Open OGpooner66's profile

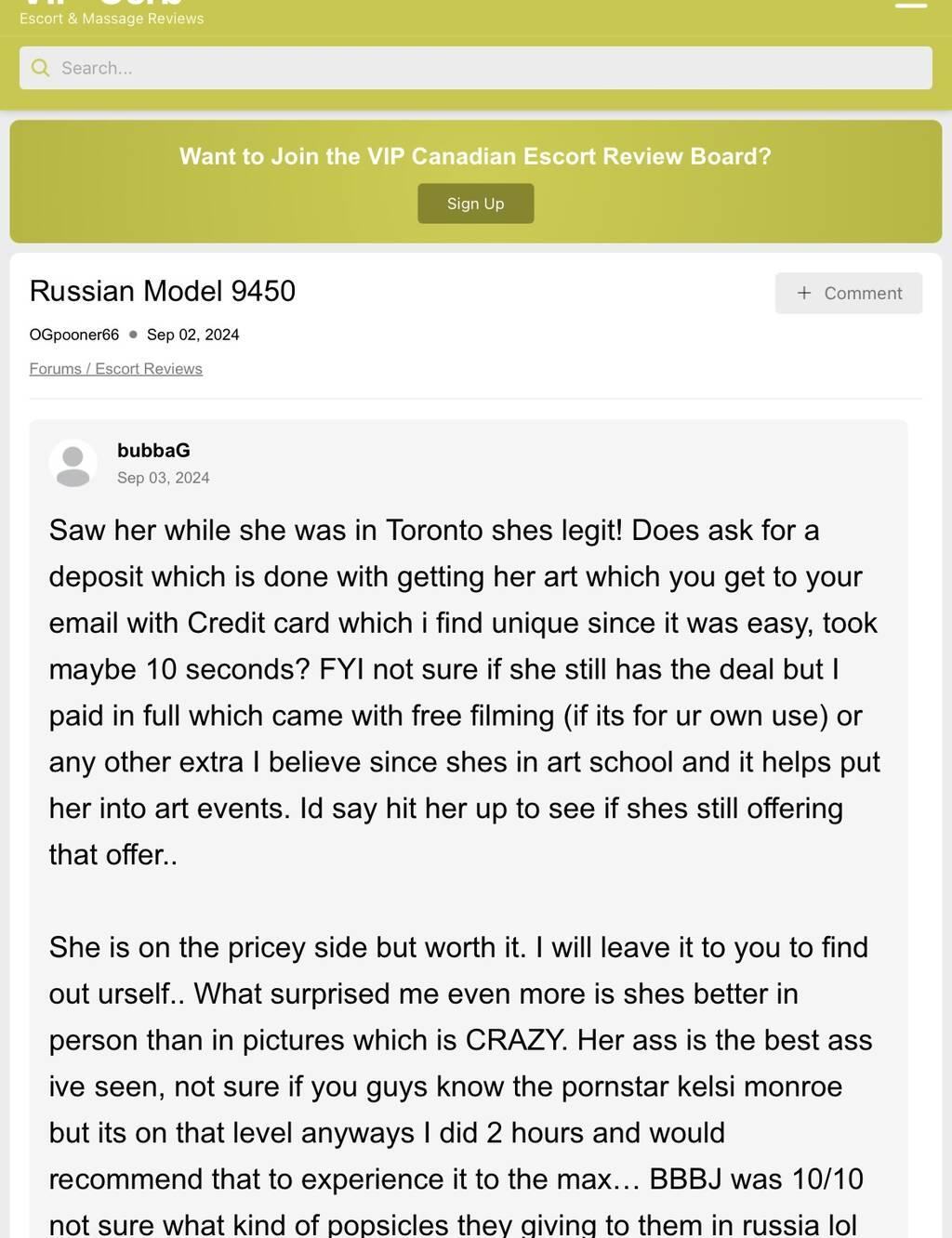coord(74,335)
